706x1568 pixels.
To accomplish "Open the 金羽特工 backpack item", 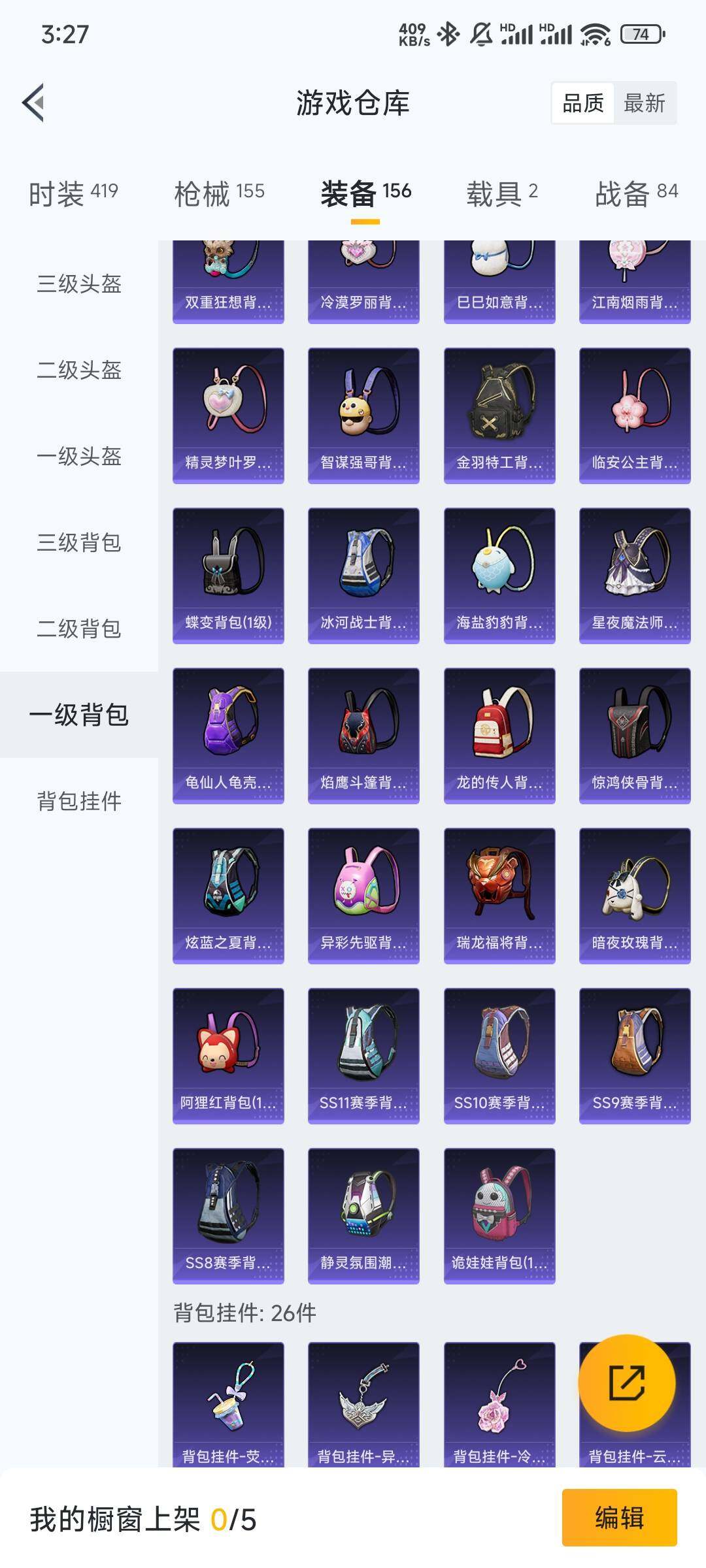I will (x=499, y=416).
